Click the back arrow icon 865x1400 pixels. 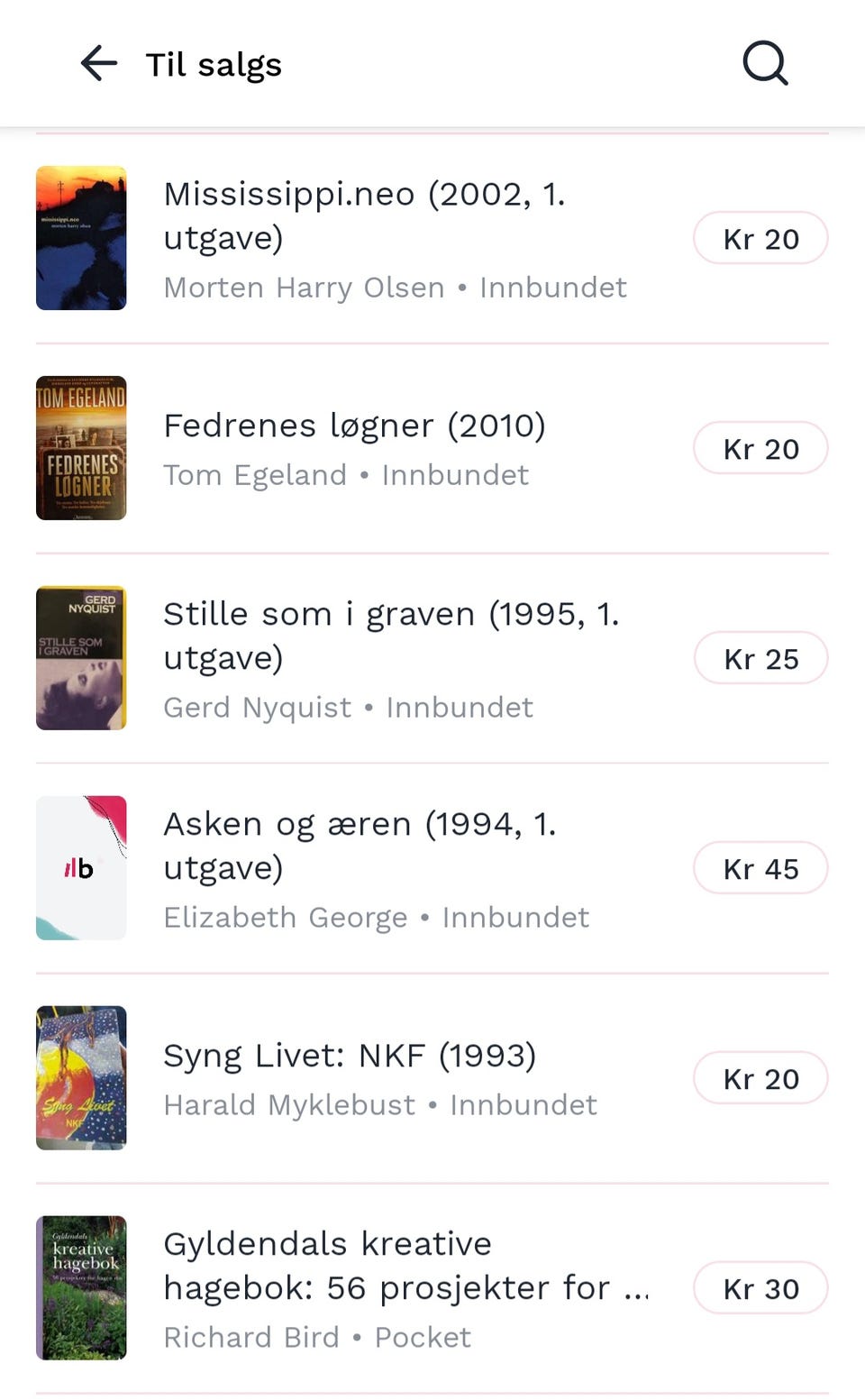pos(97,64)
